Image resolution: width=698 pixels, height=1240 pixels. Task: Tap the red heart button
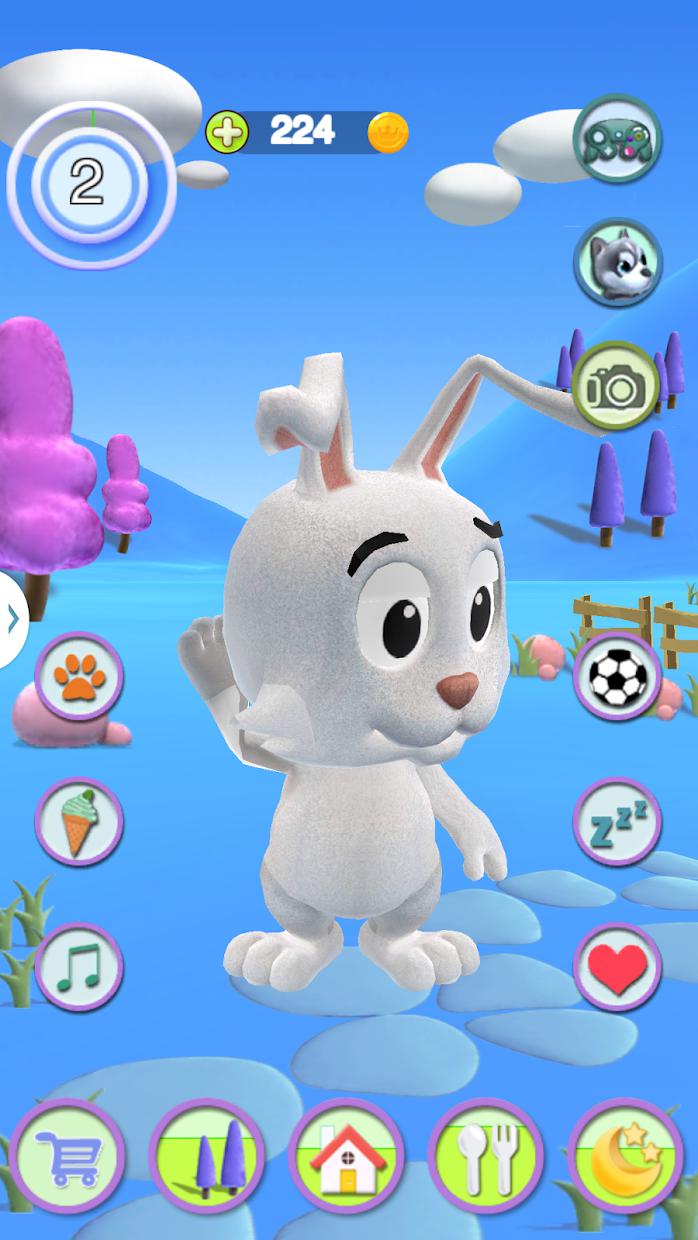click(617, 967)
